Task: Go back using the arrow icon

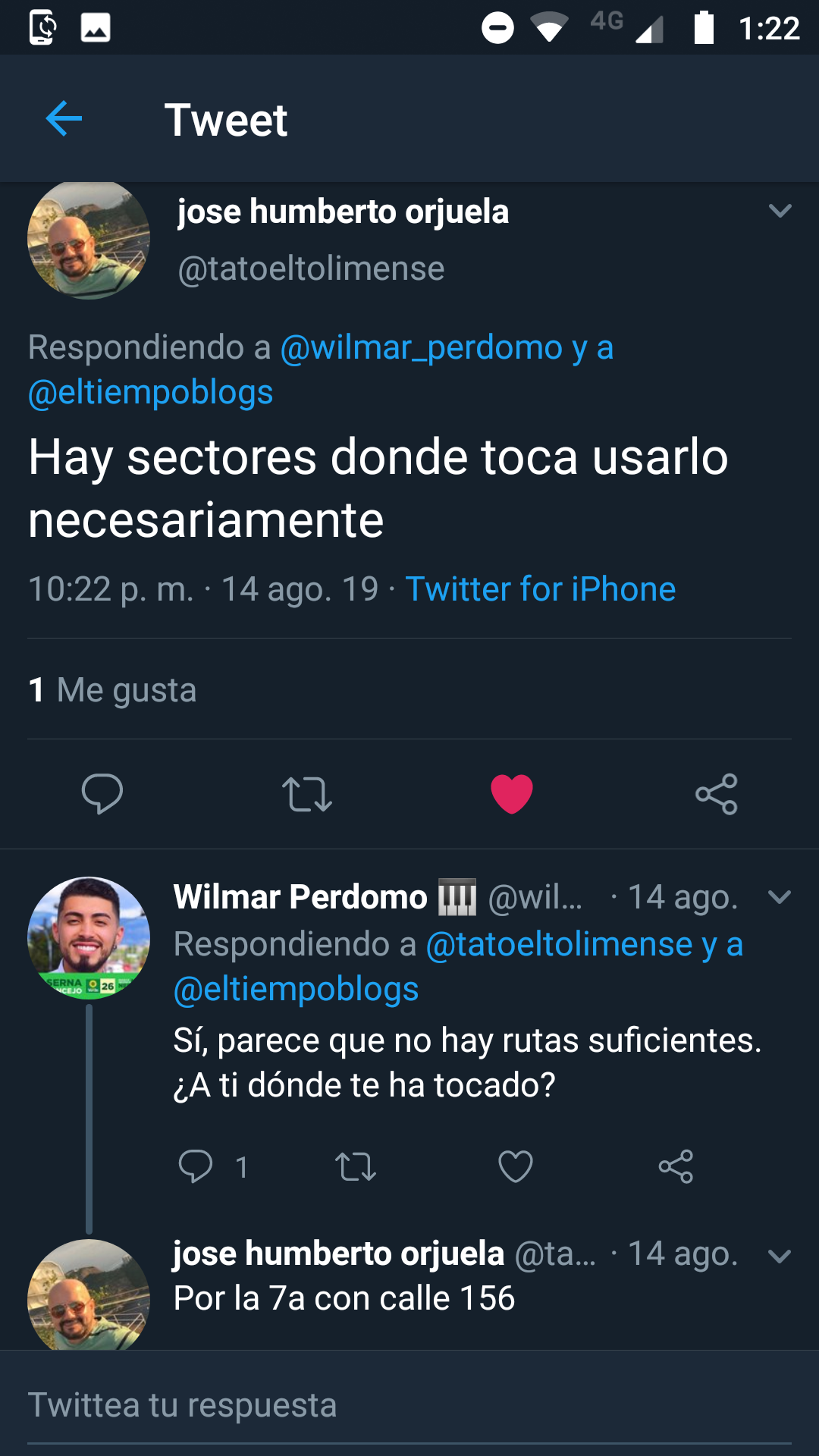Action: [64, 119]
